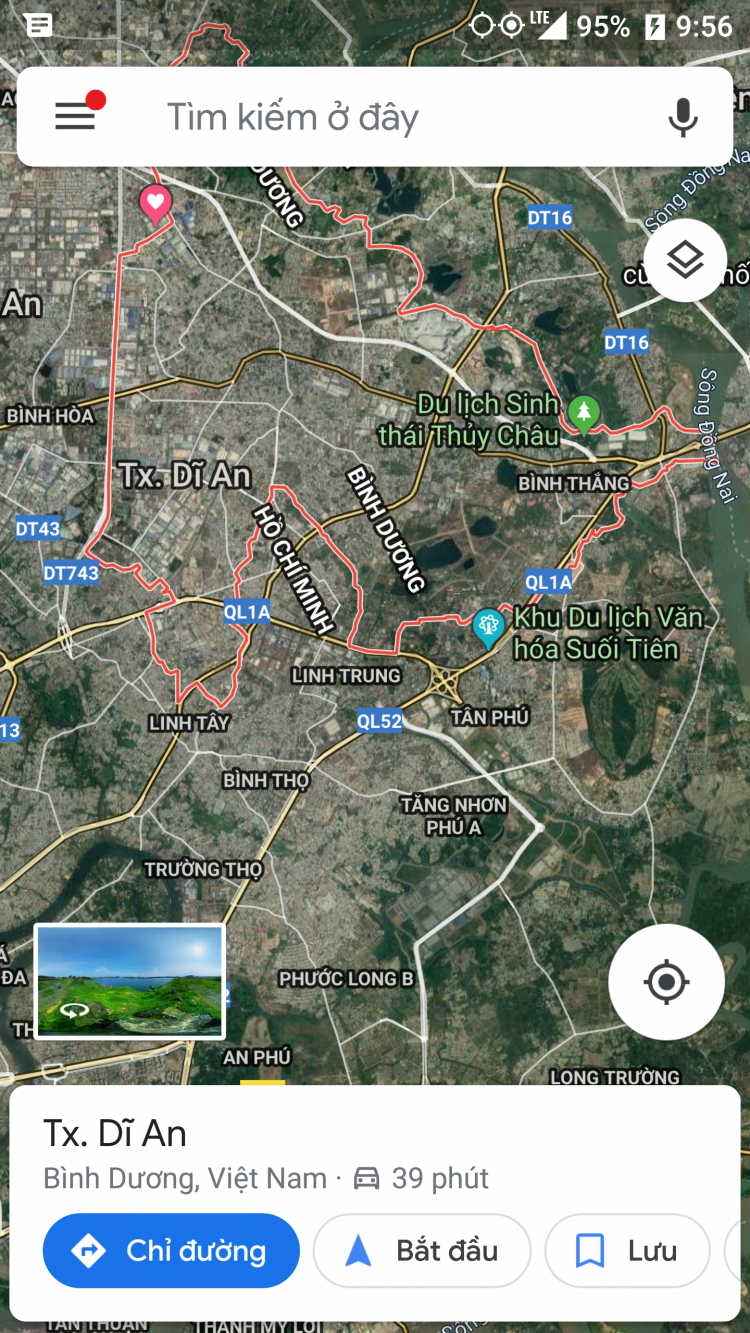Viewport: 750px width, 1333px height.
Task: Center map on my location
Action: coord(666,982)
